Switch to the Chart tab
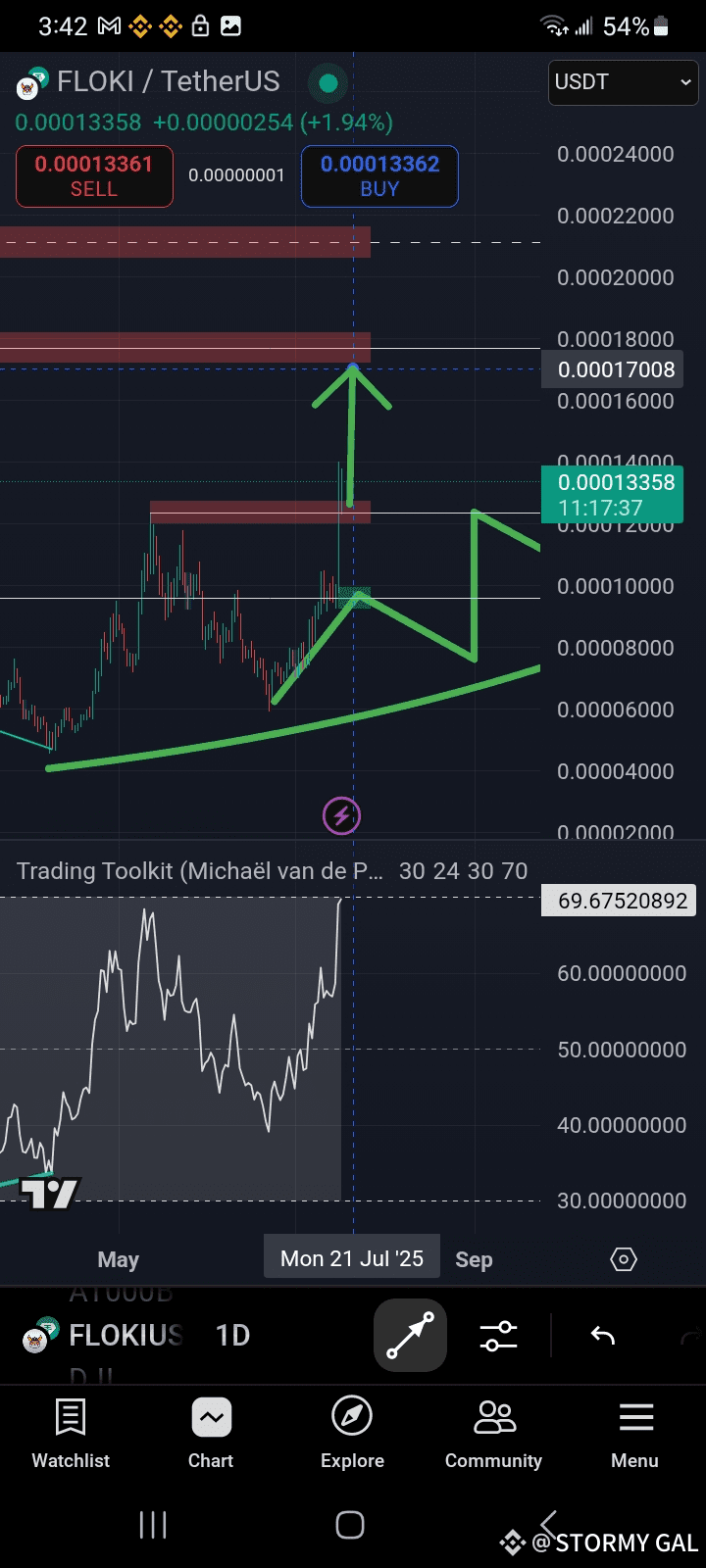 [211, 1434]
